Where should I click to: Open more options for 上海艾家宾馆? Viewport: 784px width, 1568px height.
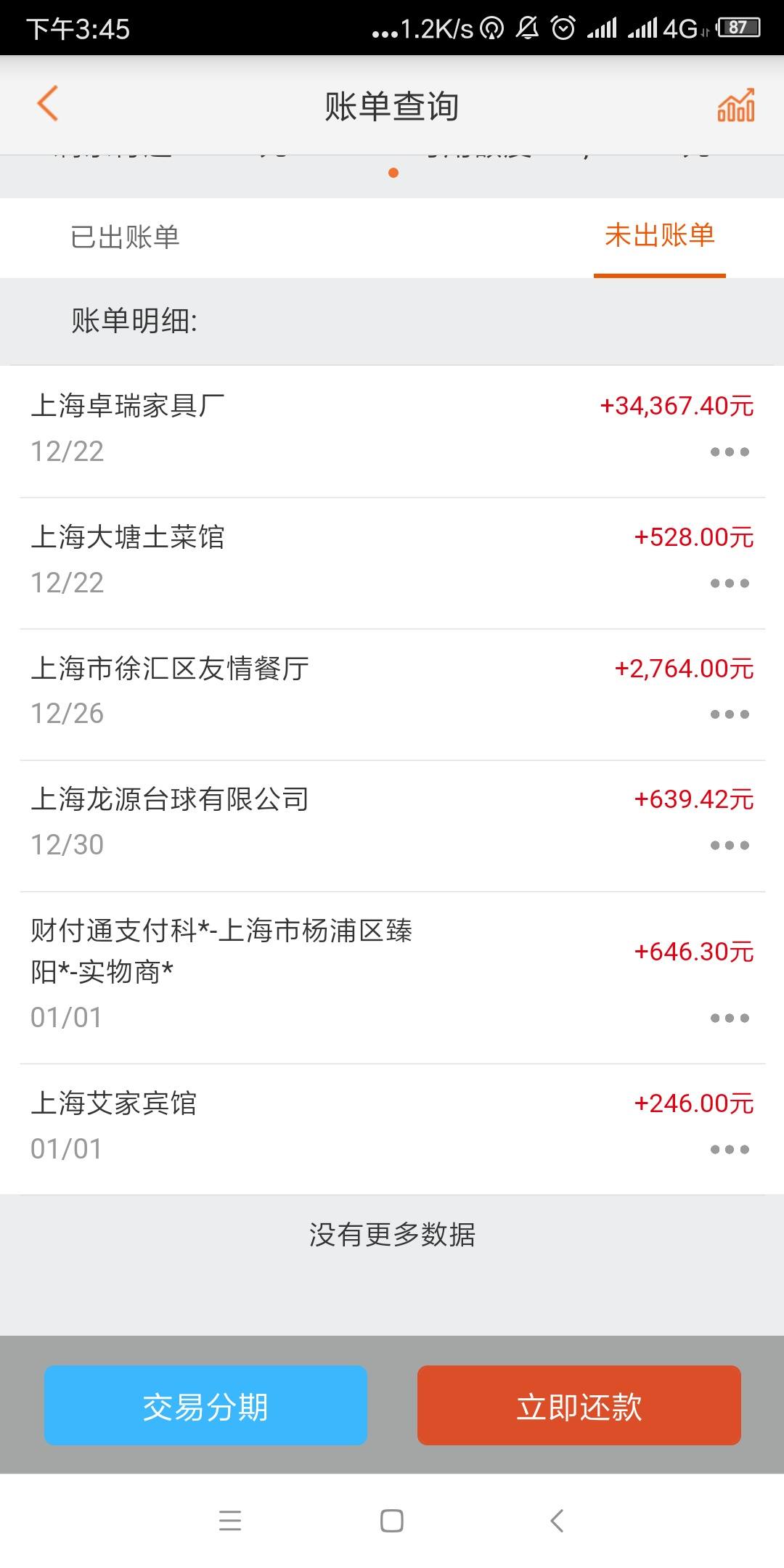click(x=730, y=1149)
